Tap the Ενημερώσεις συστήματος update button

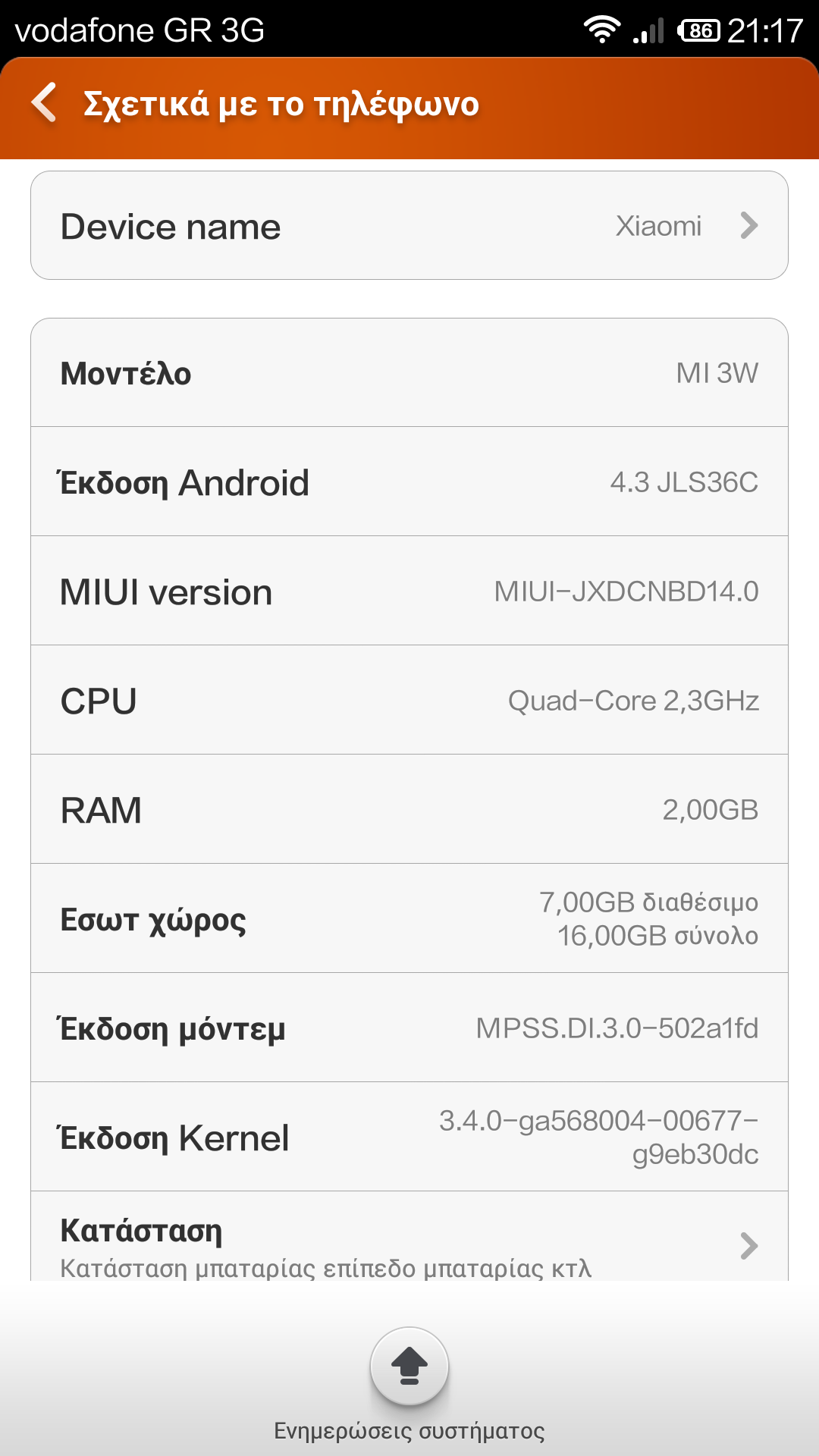[x=409, y=1367]
